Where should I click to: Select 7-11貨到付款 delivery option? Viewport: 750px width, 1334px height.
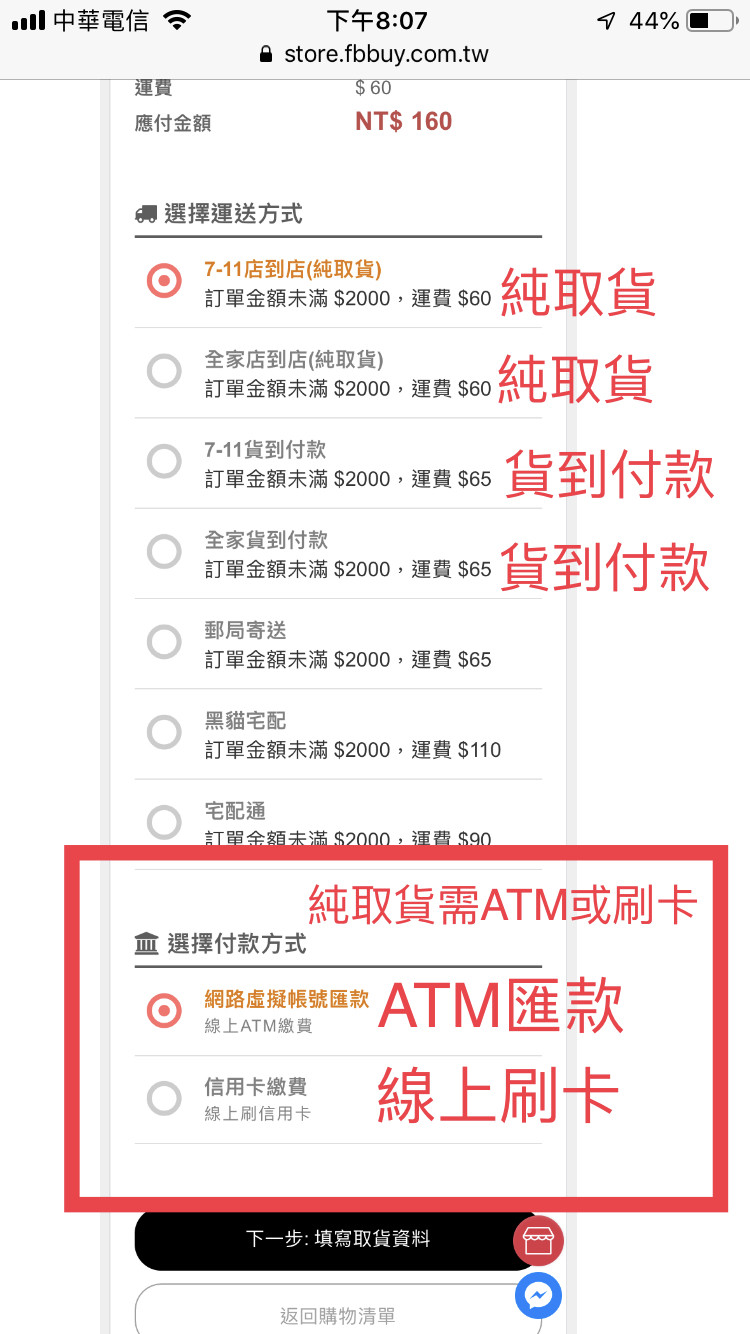pyautogui.click(x=164, y=462)
